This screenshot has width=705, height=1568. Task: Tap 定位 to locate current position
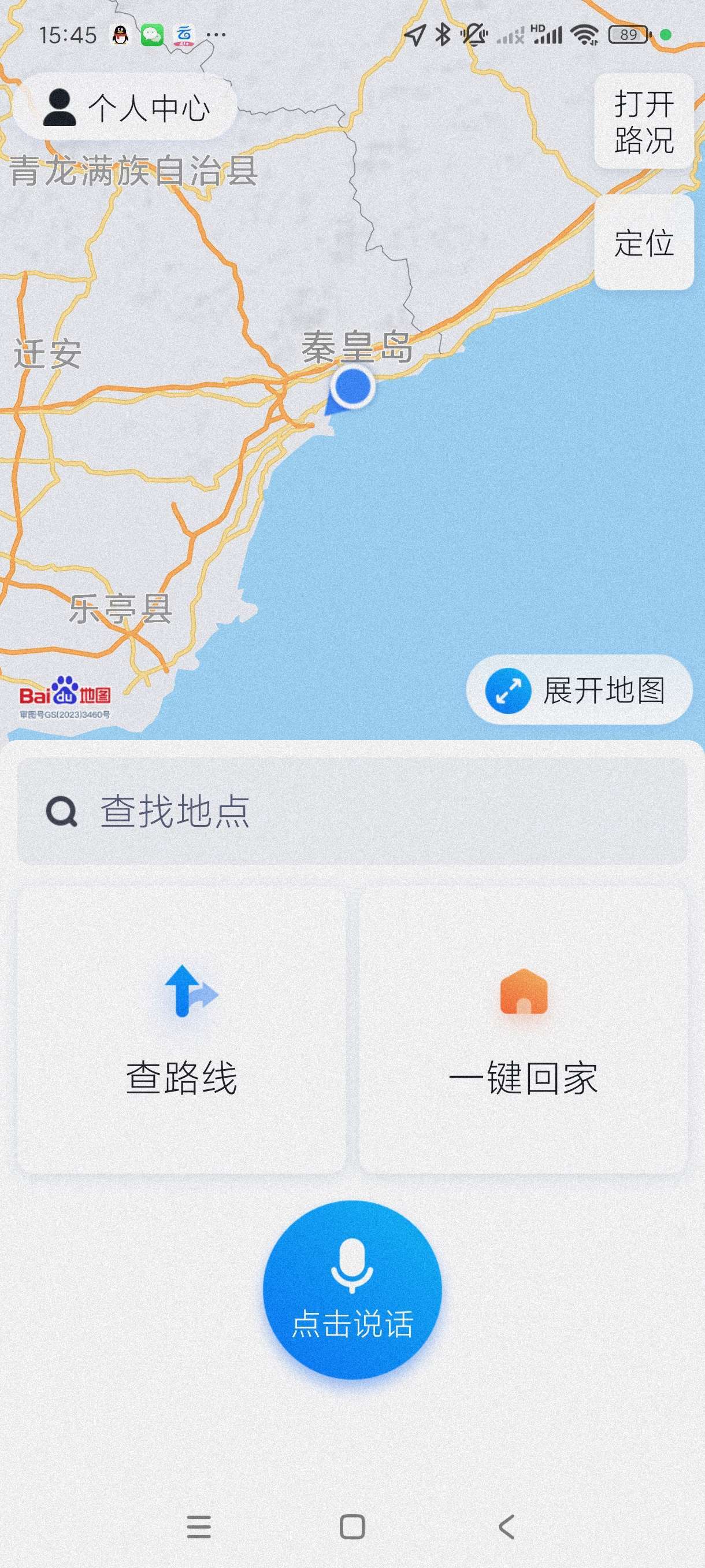coord(644,243)
